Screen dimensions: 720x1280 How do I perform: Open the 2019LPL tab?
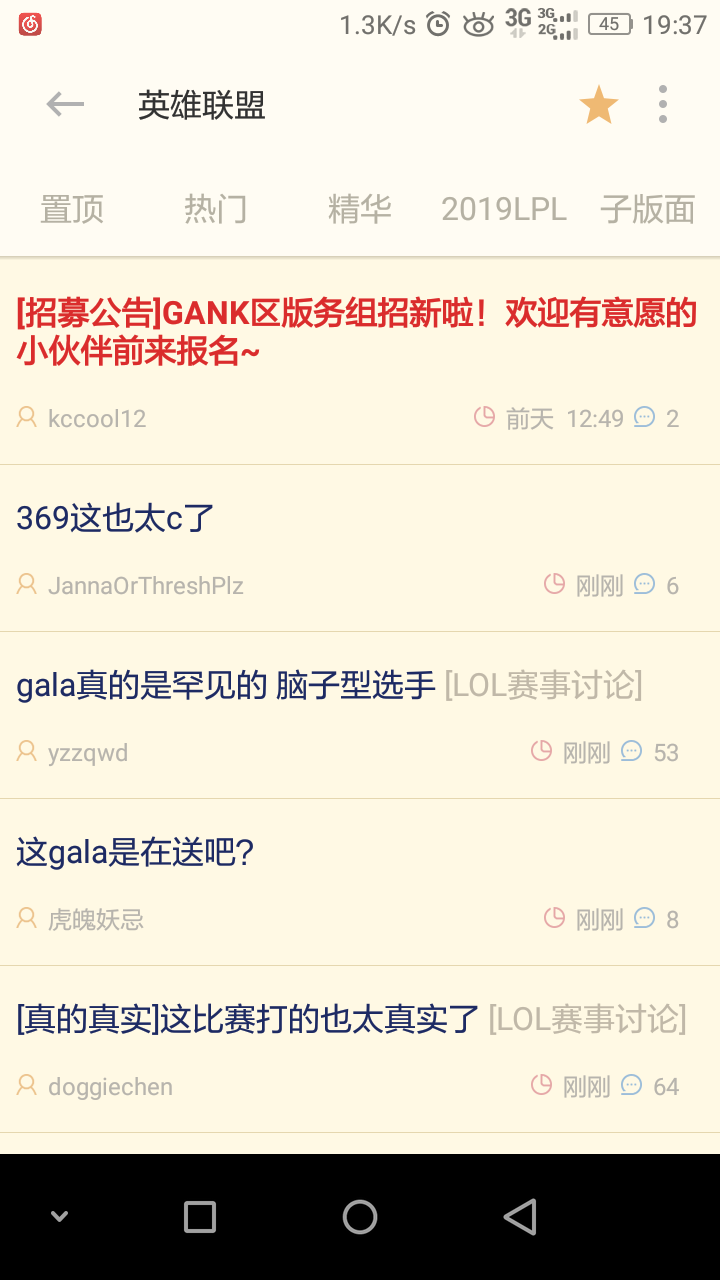tap(502, 209)
